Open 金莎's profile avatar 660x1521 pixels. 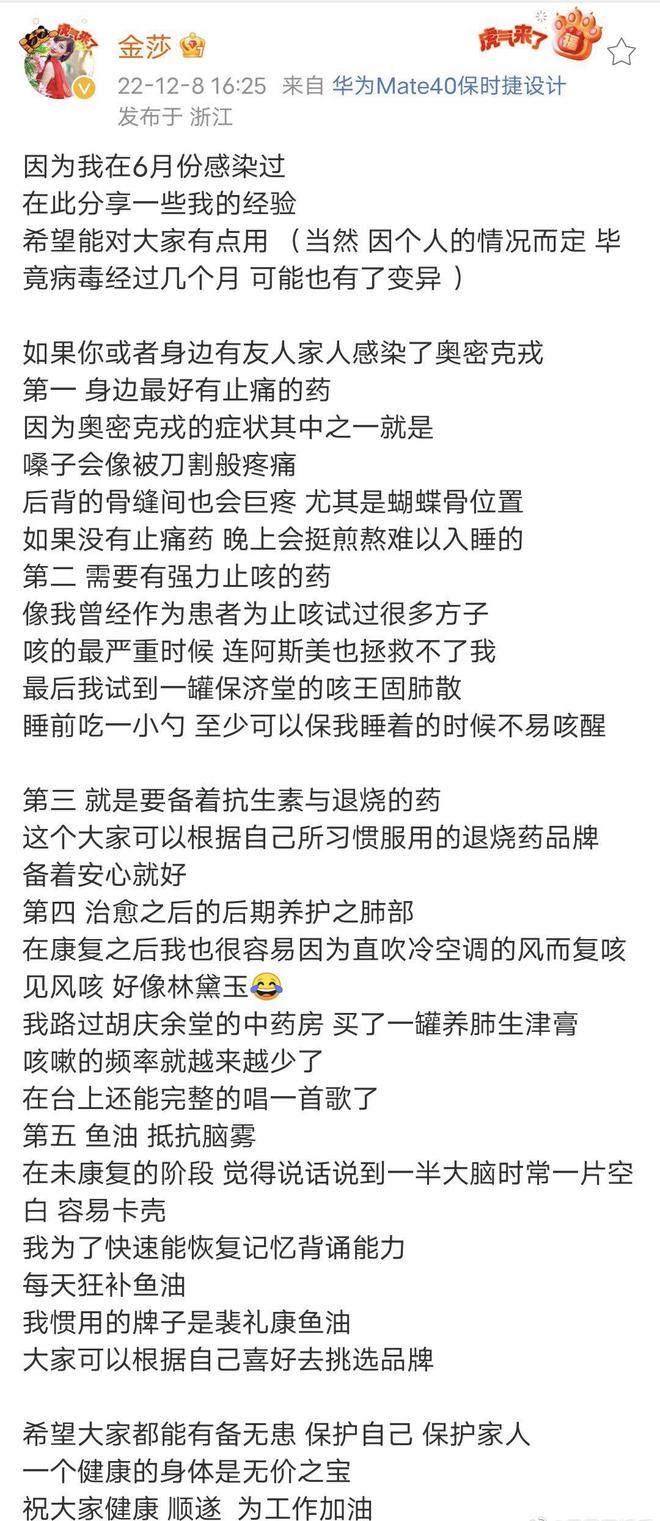[57, 59]
